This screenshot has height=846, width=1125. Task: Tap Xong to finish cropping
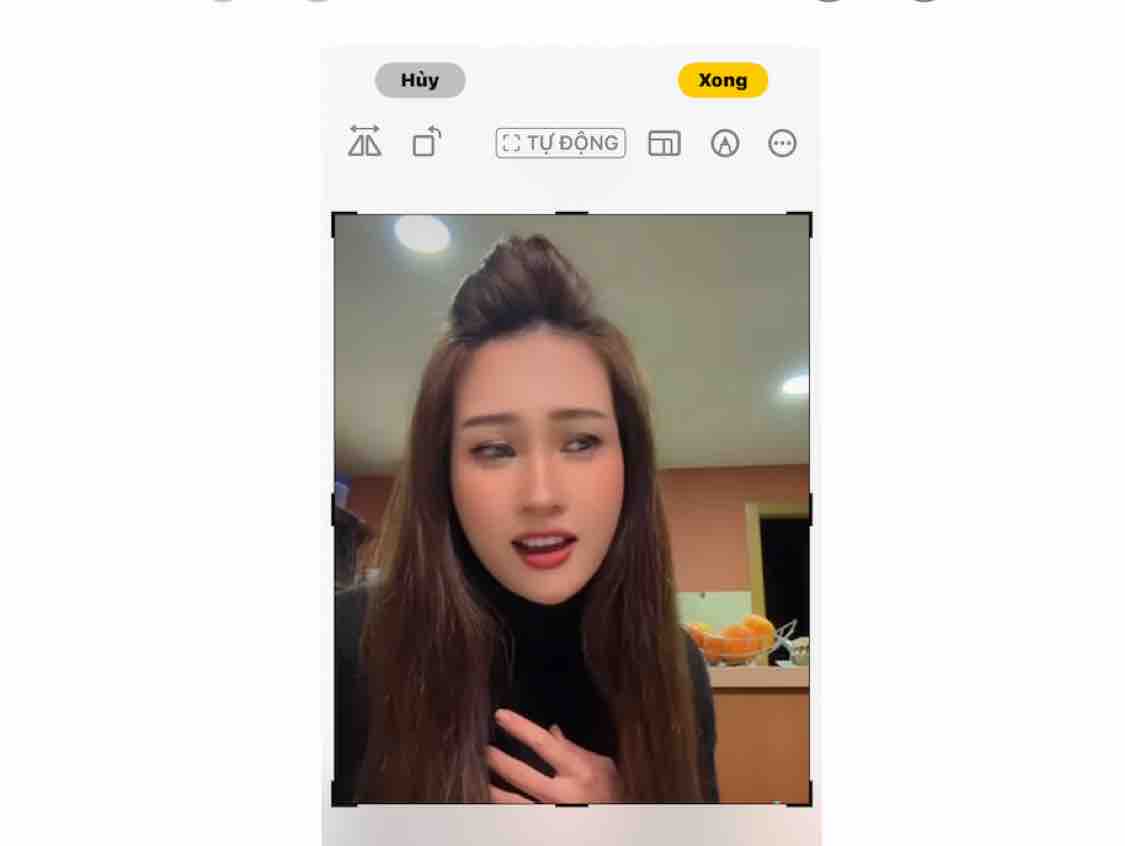pos(722,80)
